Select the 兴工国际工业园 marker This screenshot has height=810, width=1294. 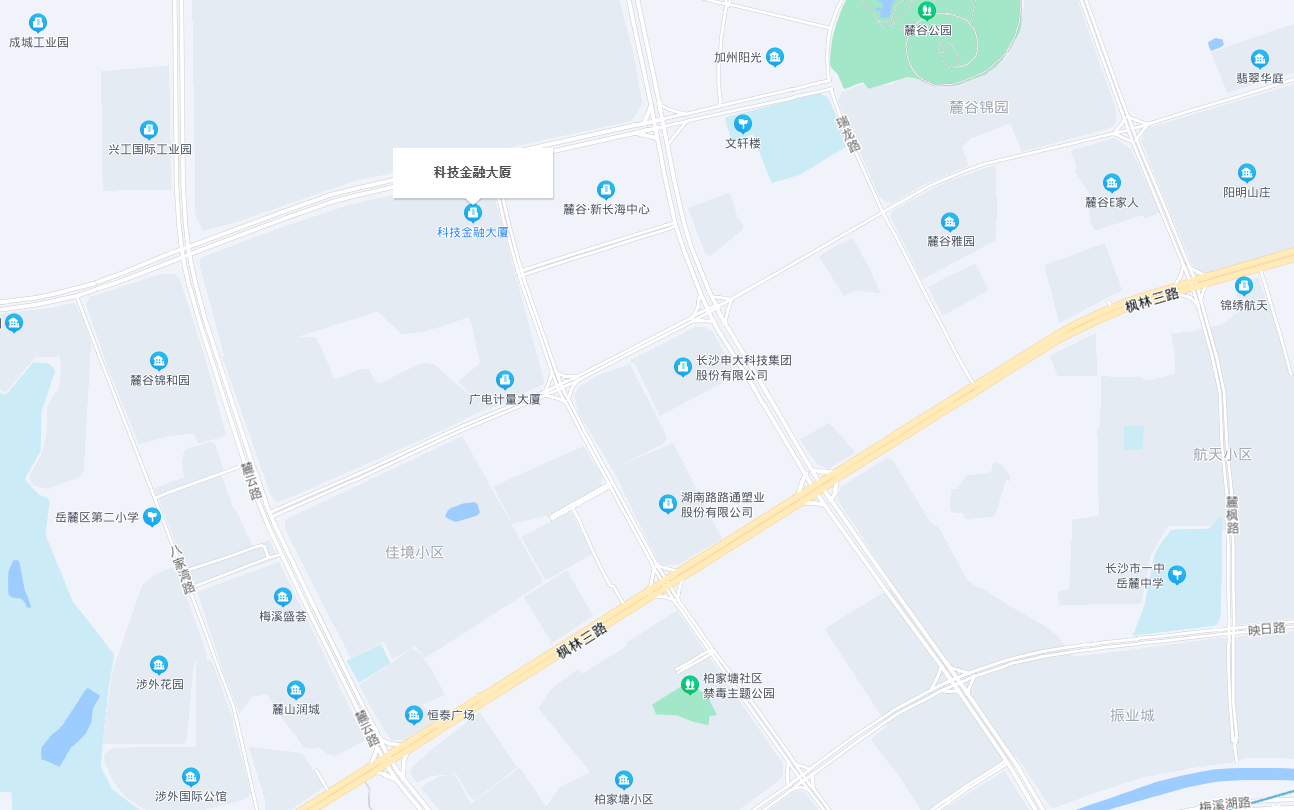149,130
